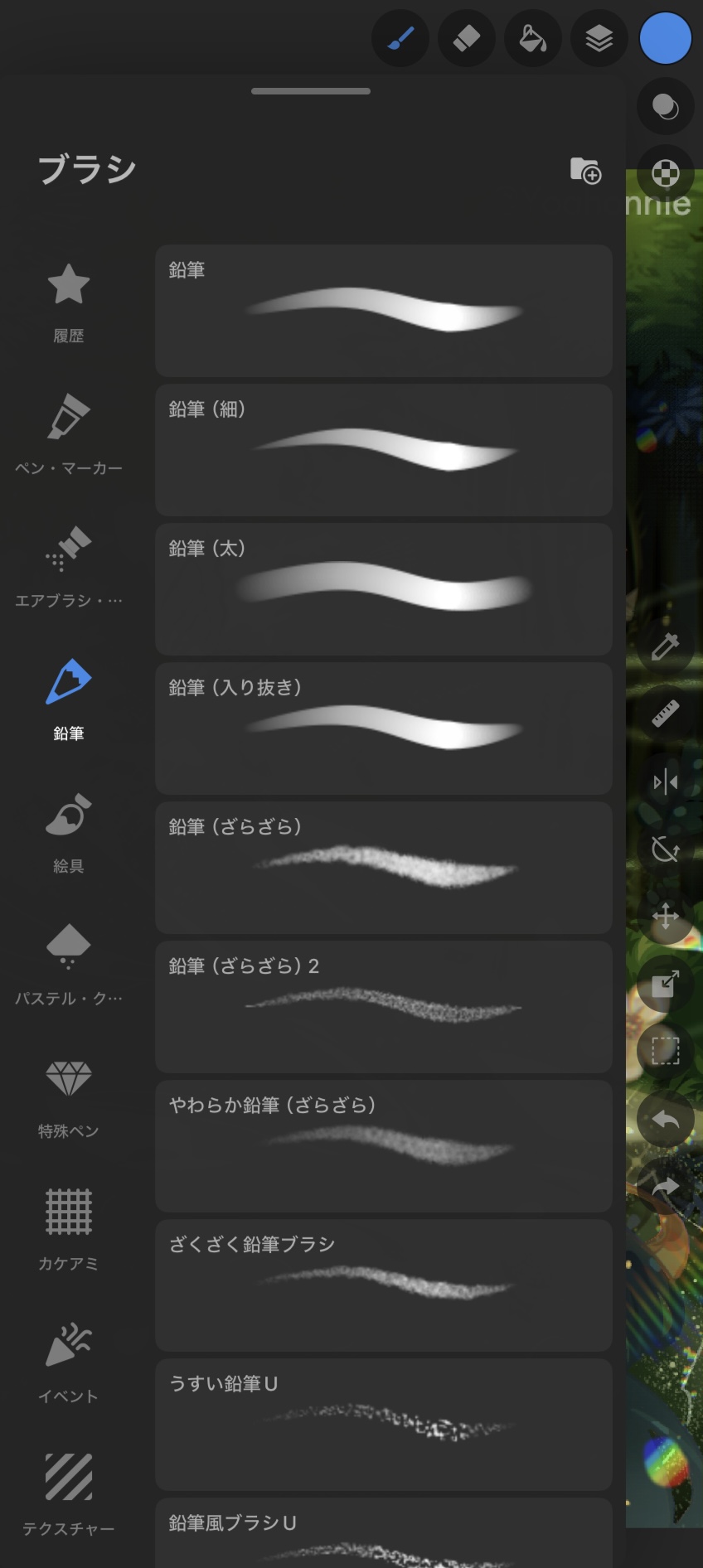Switch to カケアミ brush category

pos(69,1230)
